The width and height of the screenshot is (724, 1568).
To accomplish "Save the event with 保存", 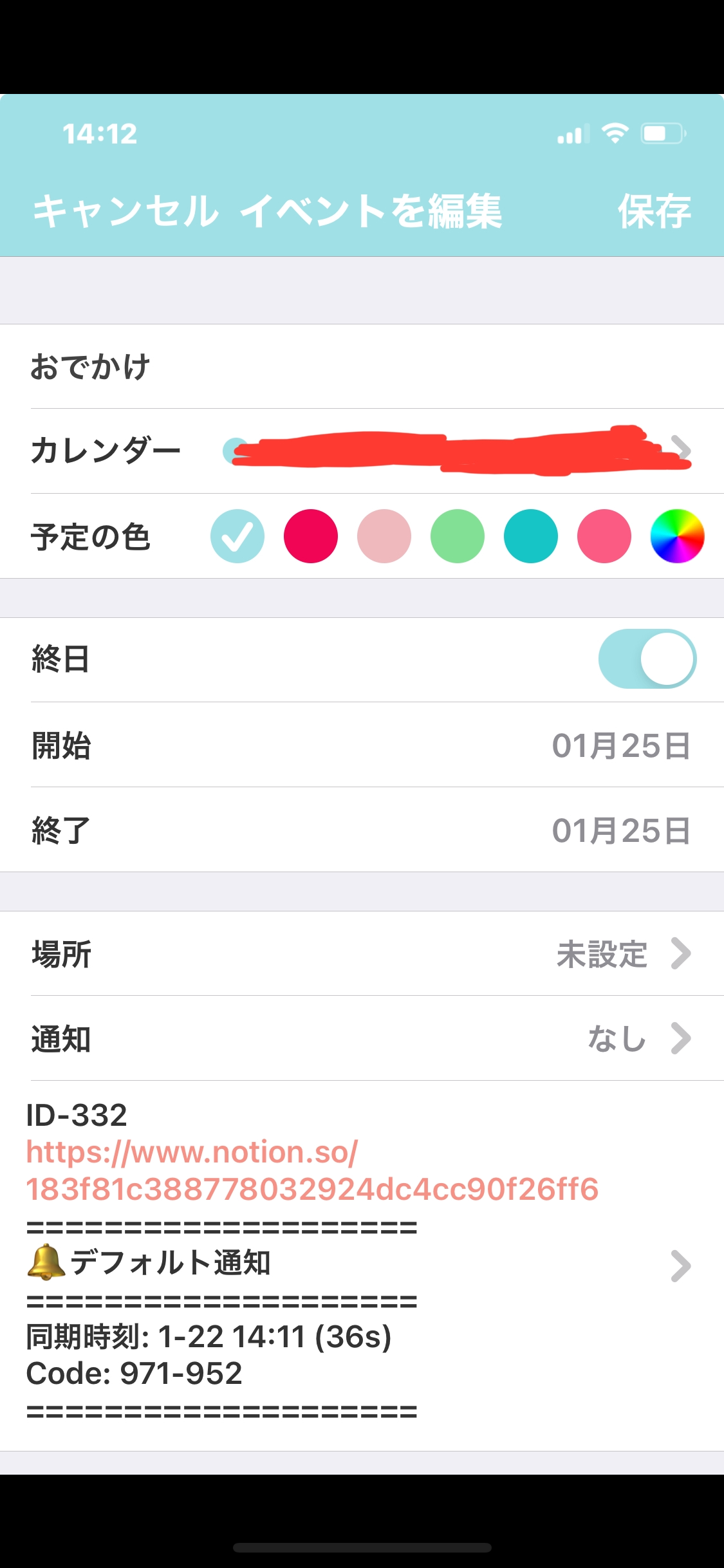I will [x=654, y=211].
